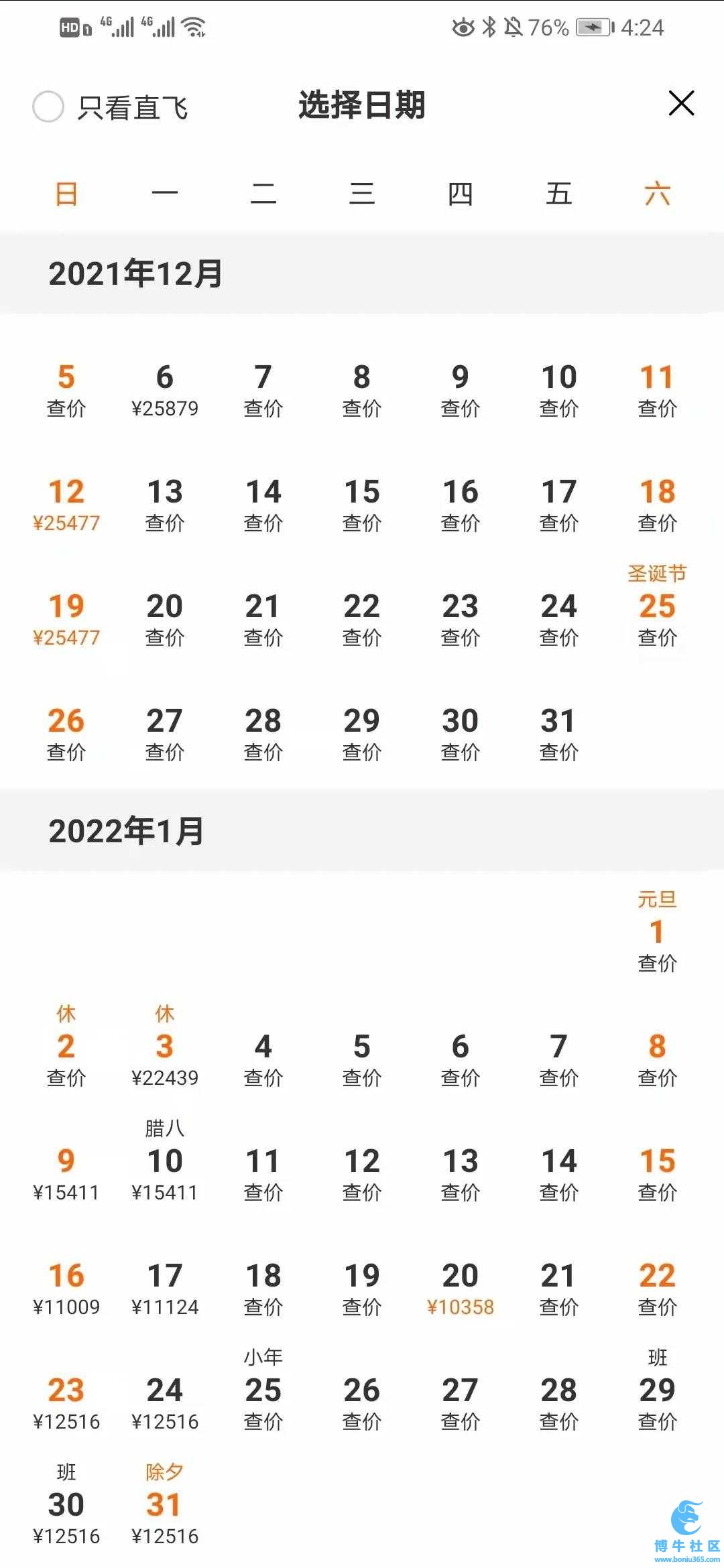Check price for December 31
The image size is (724, 1568).
tap(559, 734)
